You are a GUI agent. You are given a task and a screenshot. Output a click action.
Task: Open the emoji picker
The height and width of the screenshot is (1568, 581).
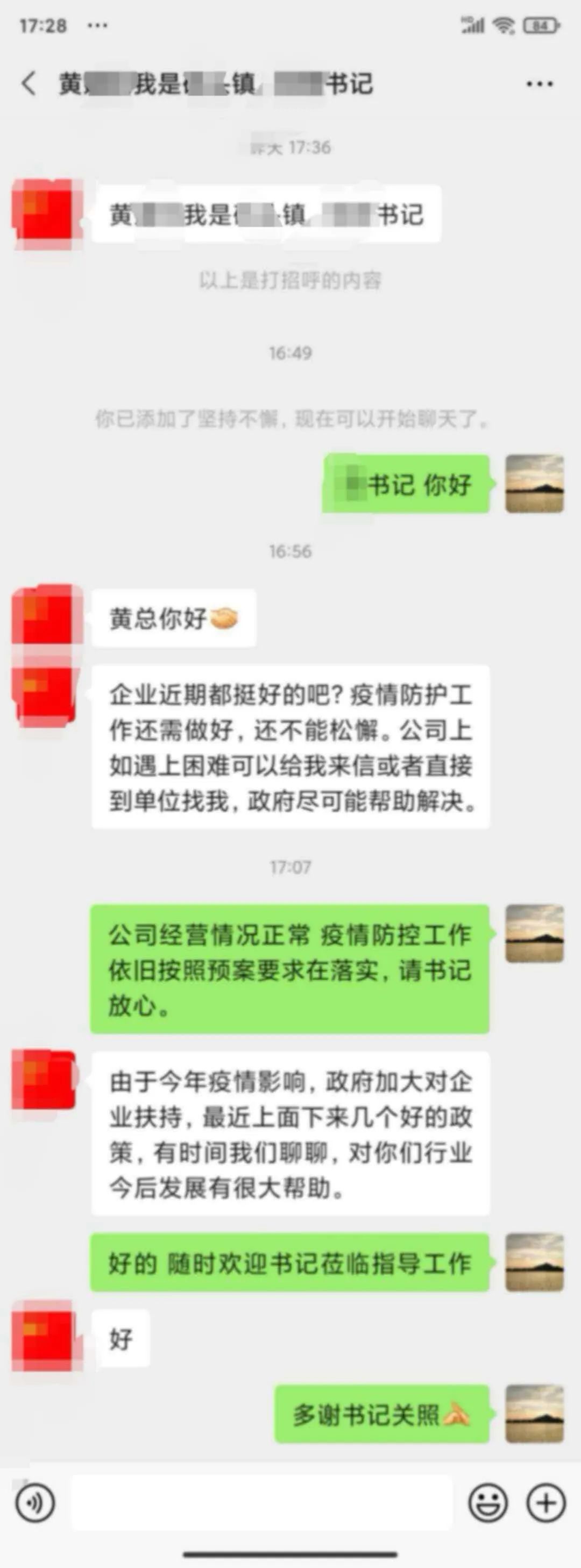coord(487,1503)
